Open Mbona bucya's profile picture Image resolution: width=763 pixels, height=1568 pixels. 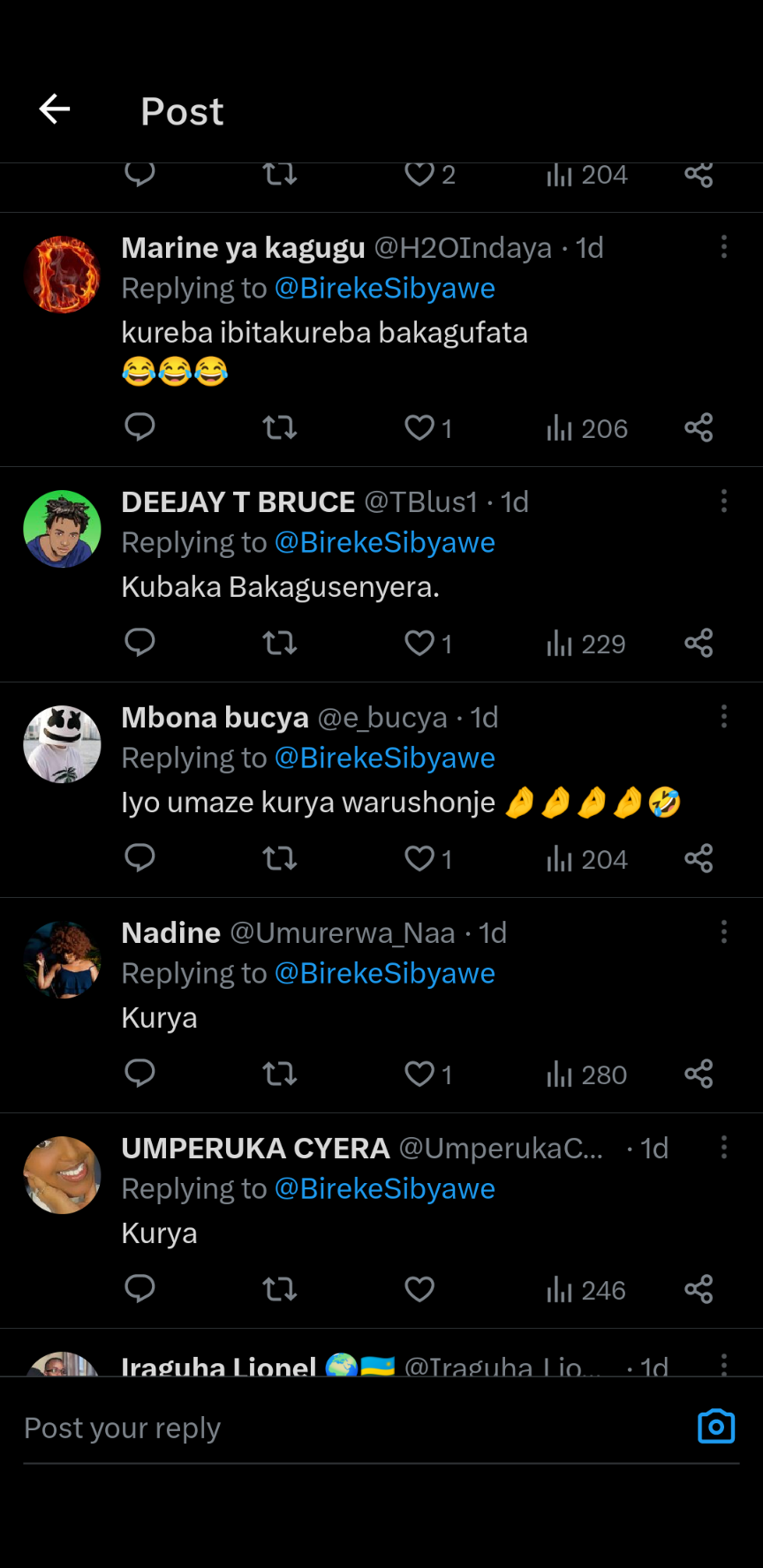[x=62, y=744]
